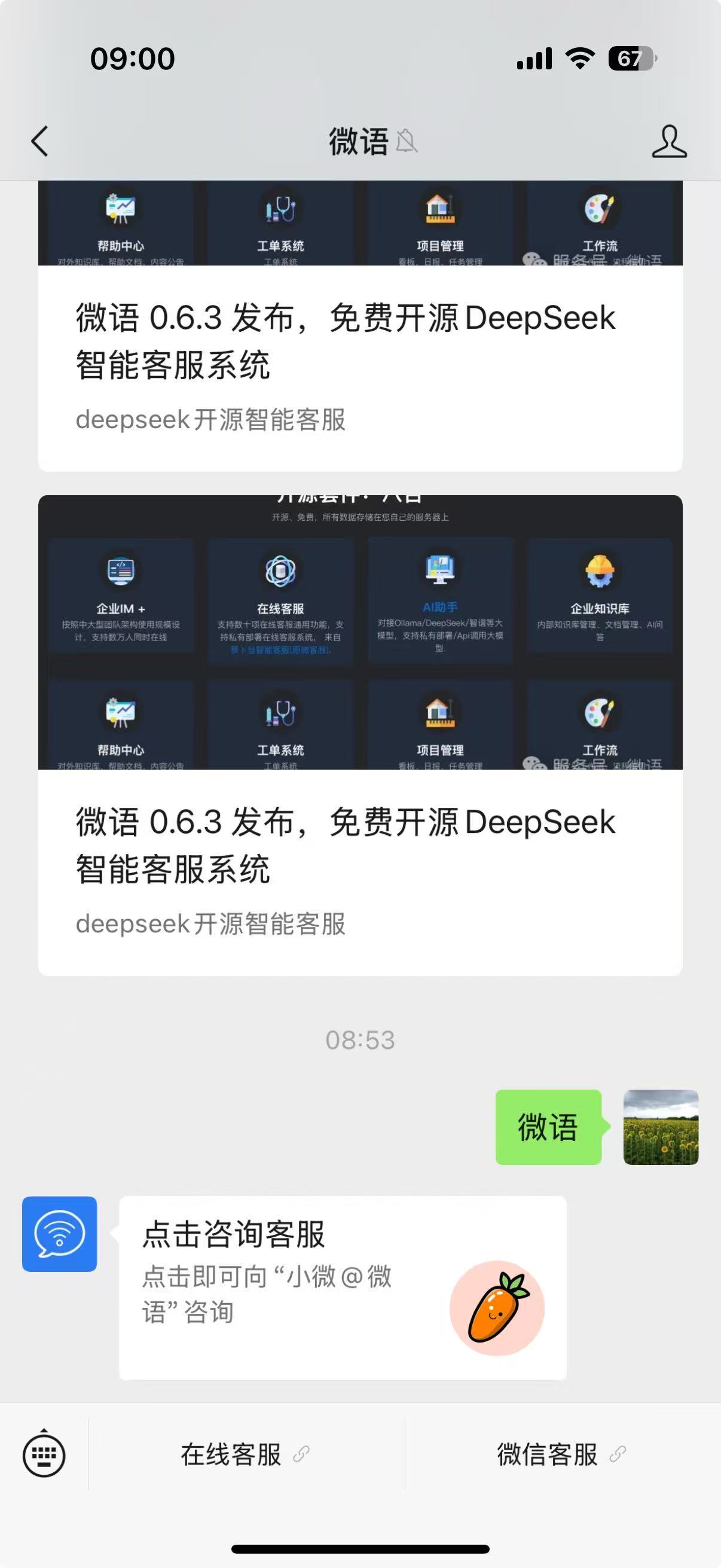
Task: Switch to keyboard input
Action: click(x=44, y=1454)
